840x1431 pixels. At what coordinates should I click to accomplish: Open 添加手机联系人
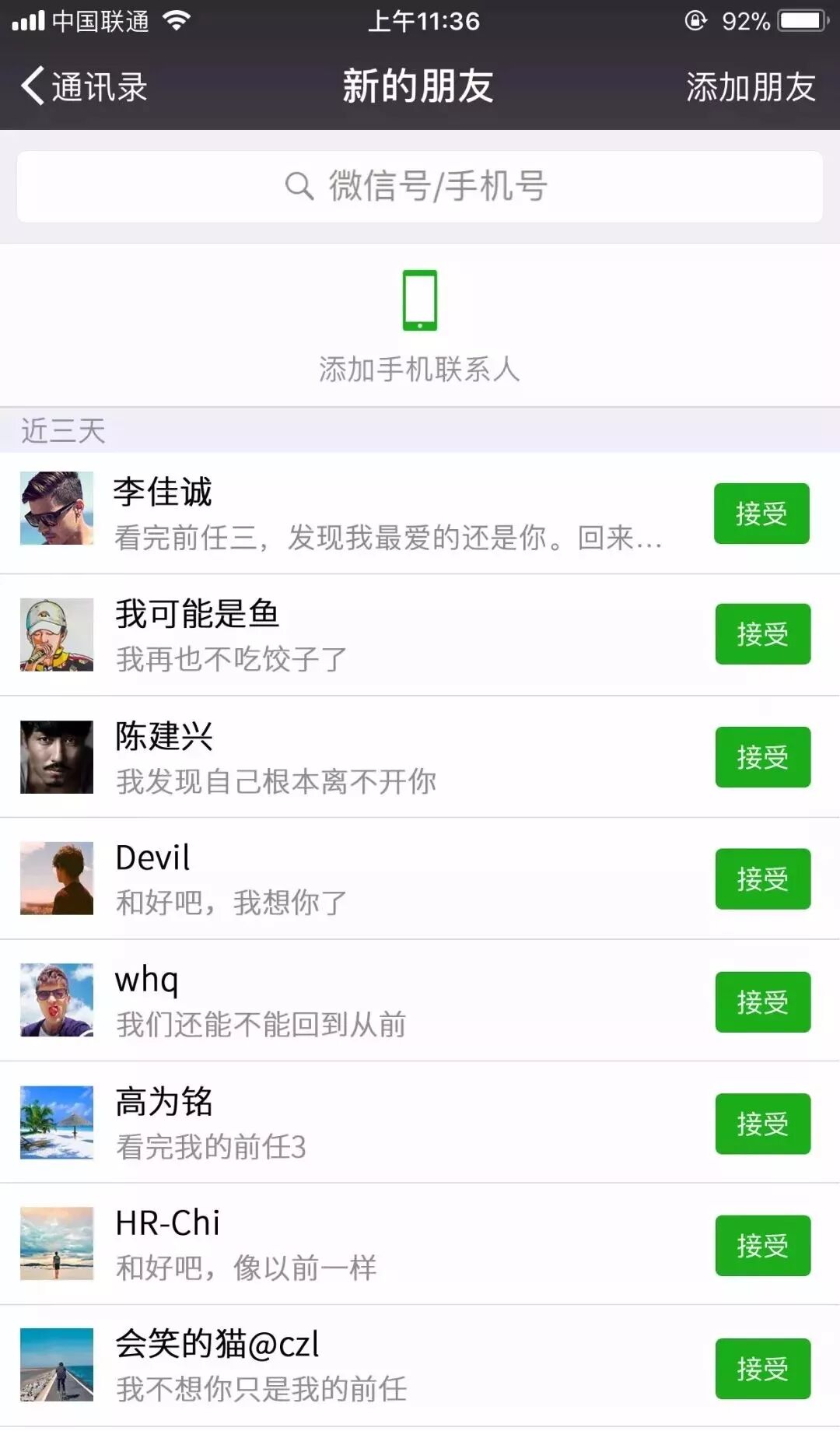420,326
